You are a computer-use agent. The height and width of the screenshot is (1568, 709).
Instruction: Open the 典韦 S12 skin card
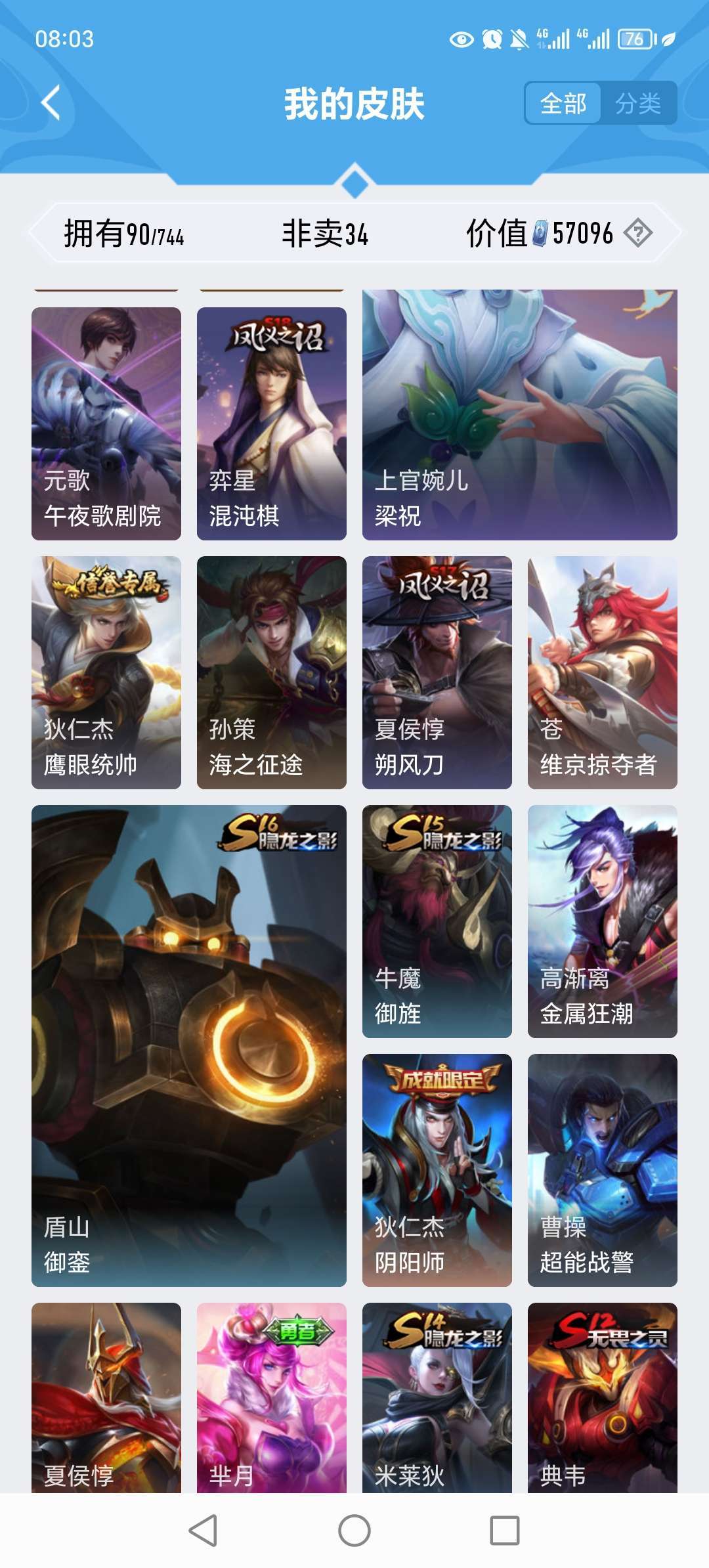(603, 1398)
